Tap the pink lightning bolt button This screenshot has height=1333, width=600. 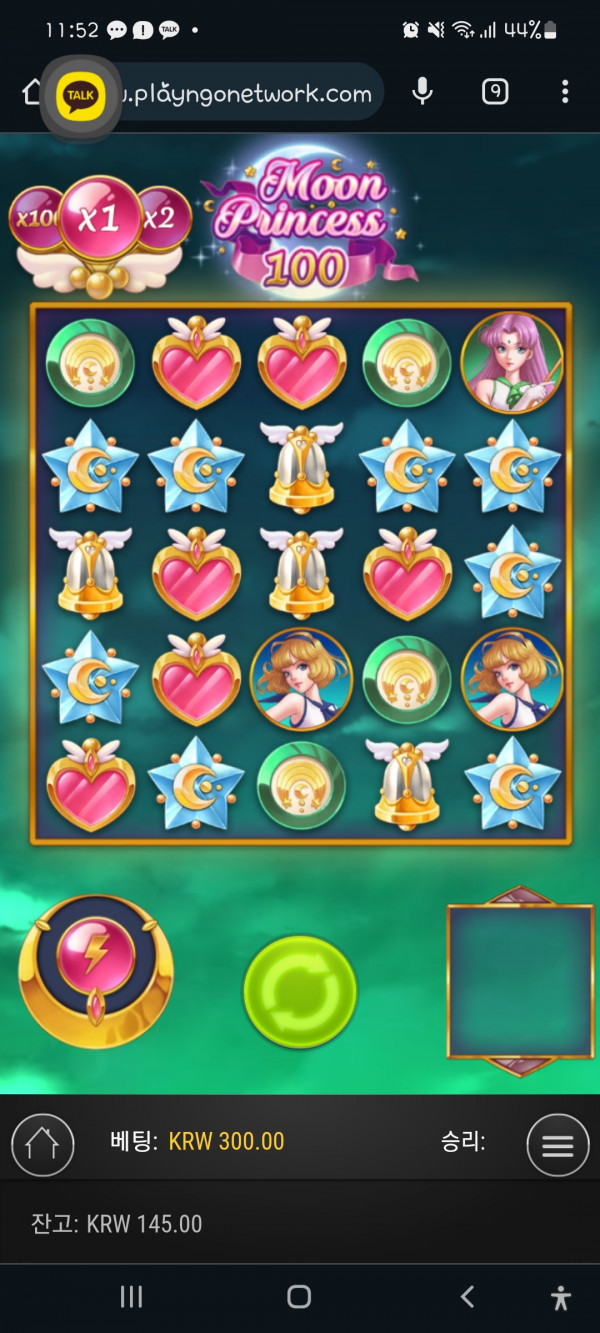96,960
